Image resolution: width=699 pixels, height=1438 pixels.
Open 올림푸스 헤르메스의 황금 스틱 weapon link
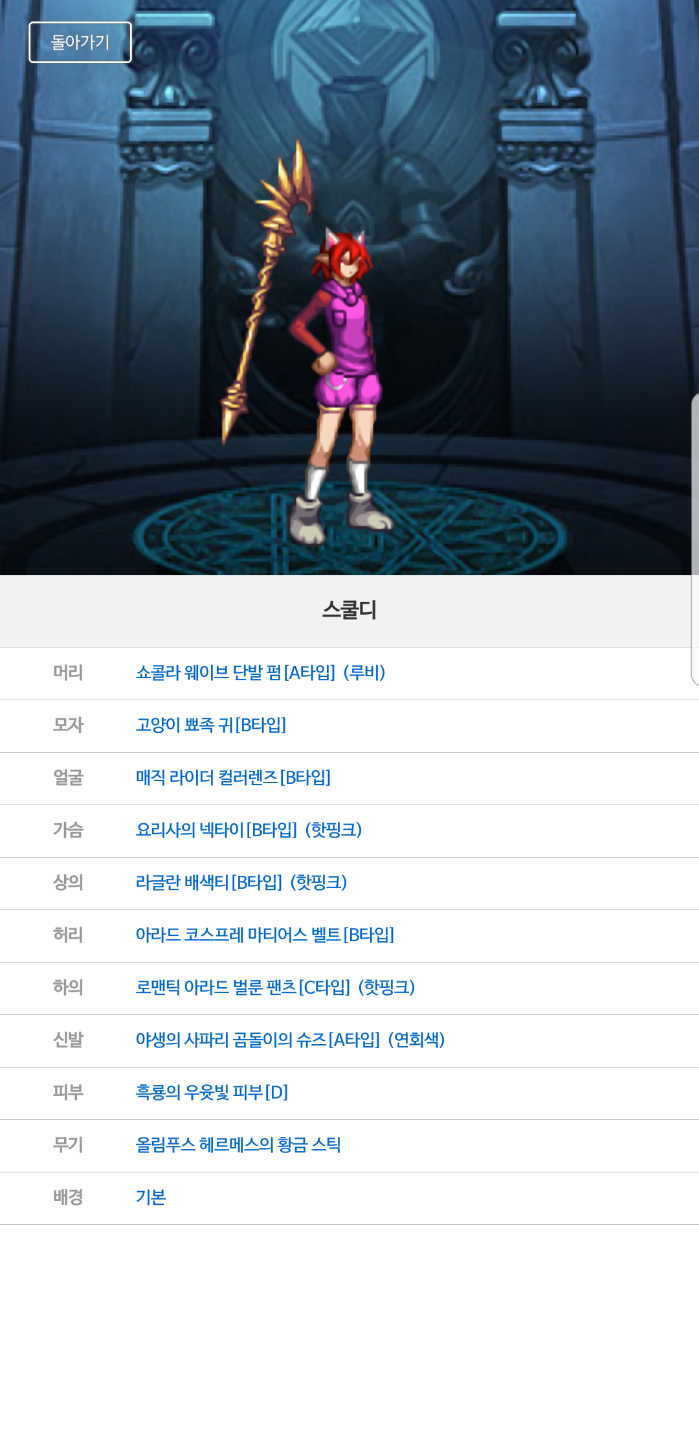pyautogui.click(x=238, y=1145)
